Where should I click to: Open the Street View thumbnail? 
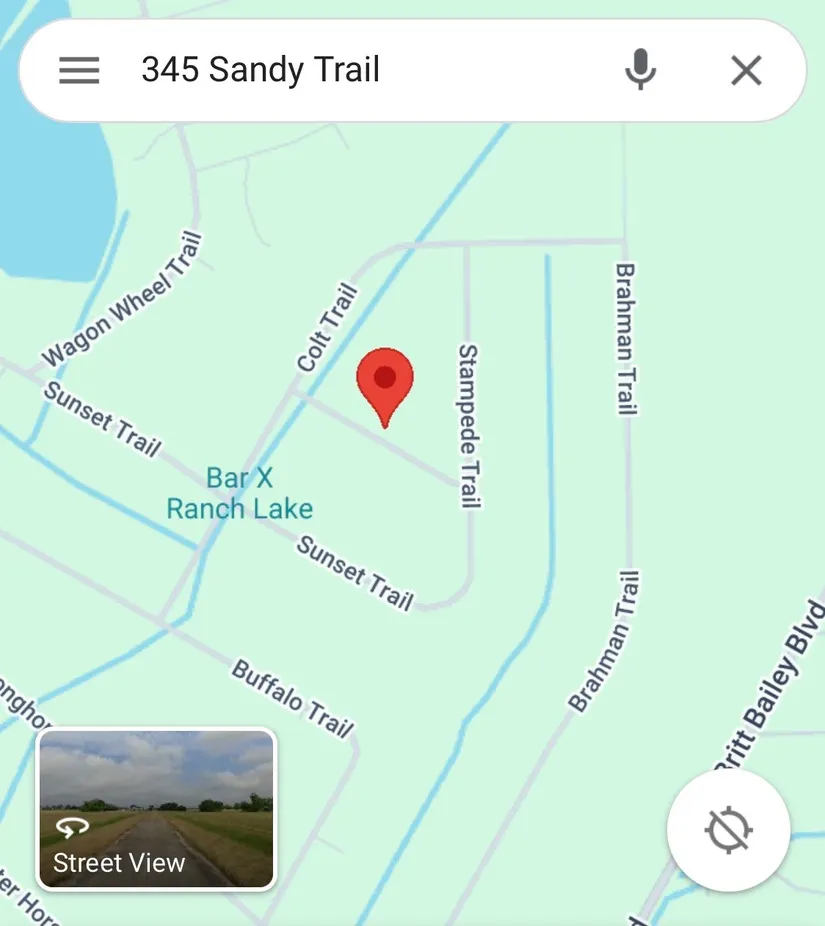click(156, 810)
